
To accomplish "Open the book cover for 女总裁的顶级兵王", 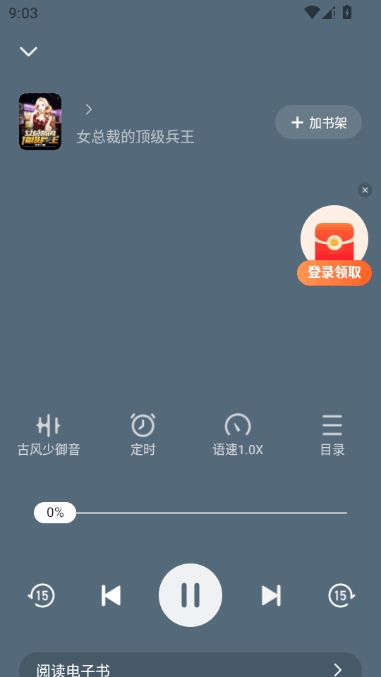I will point(40,121).
